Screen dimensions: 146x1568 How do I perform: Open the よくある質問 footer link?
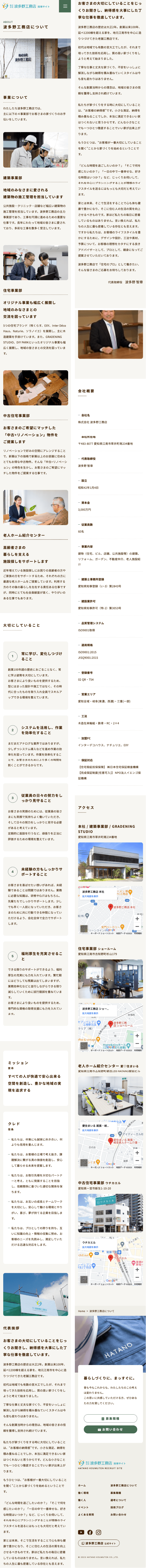click(x=86, y=1515)
